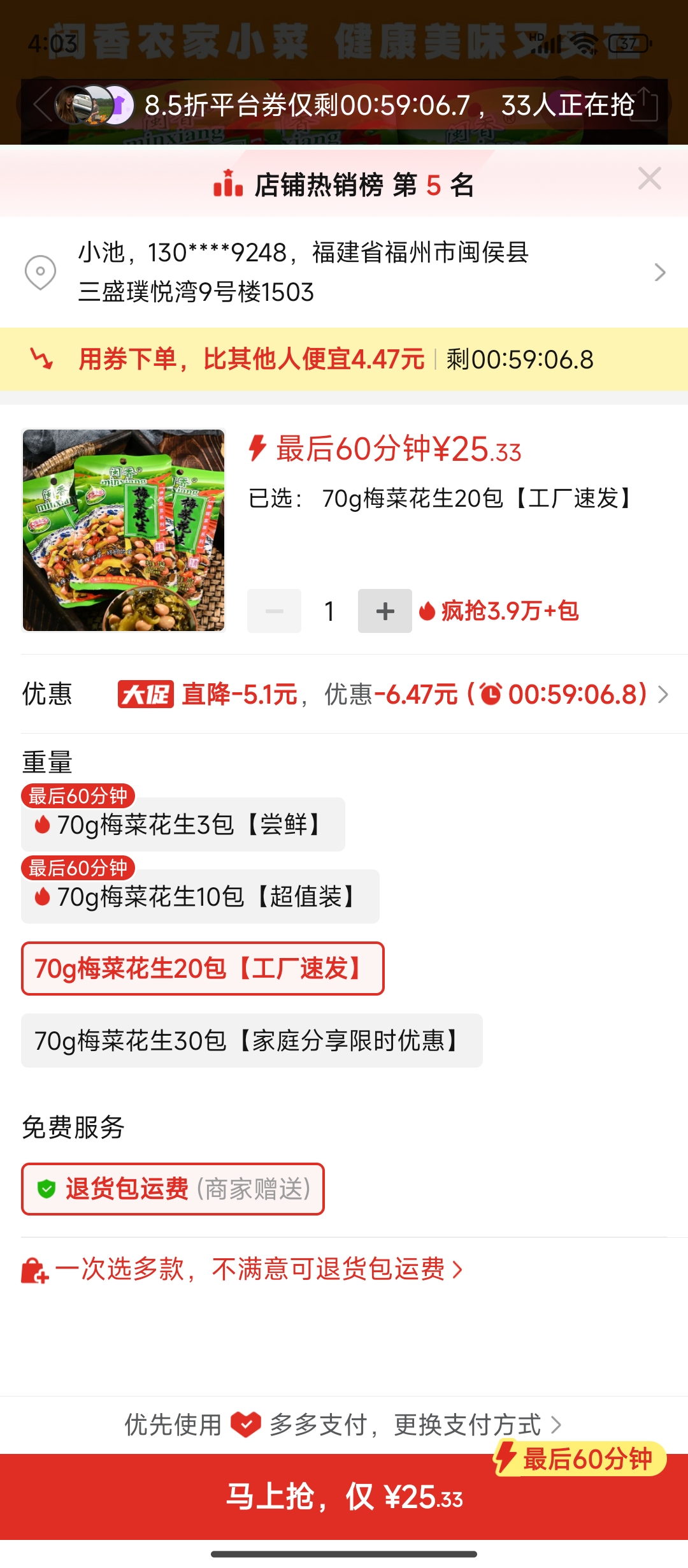Select 70g梅菜花生3包【尝鲜】 option
The width and height of the screenshot is (688, 1568).
pos(183,825)
